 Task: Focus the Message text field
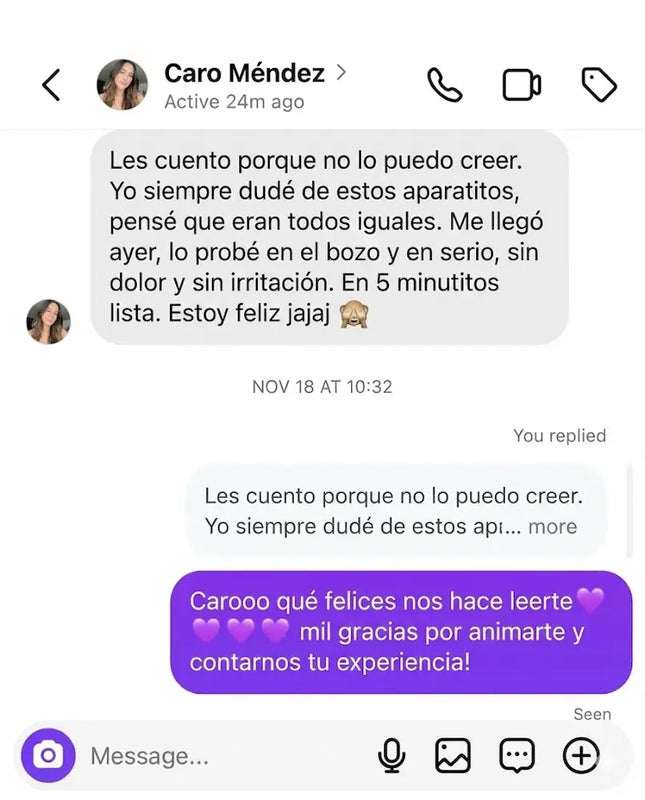click(x=220, y=756)
